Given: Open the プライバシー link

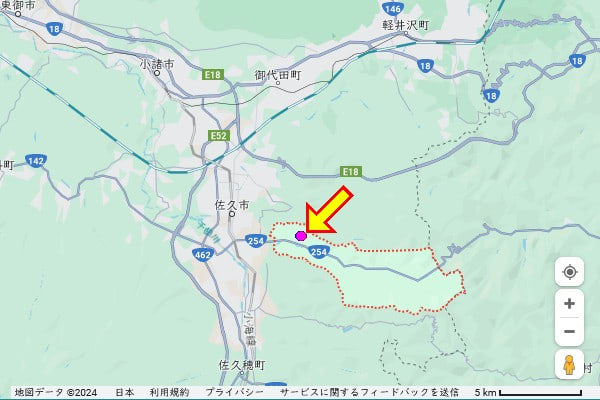Looking at the screenshot, I should pyautogui.click(x=235, y=393).
